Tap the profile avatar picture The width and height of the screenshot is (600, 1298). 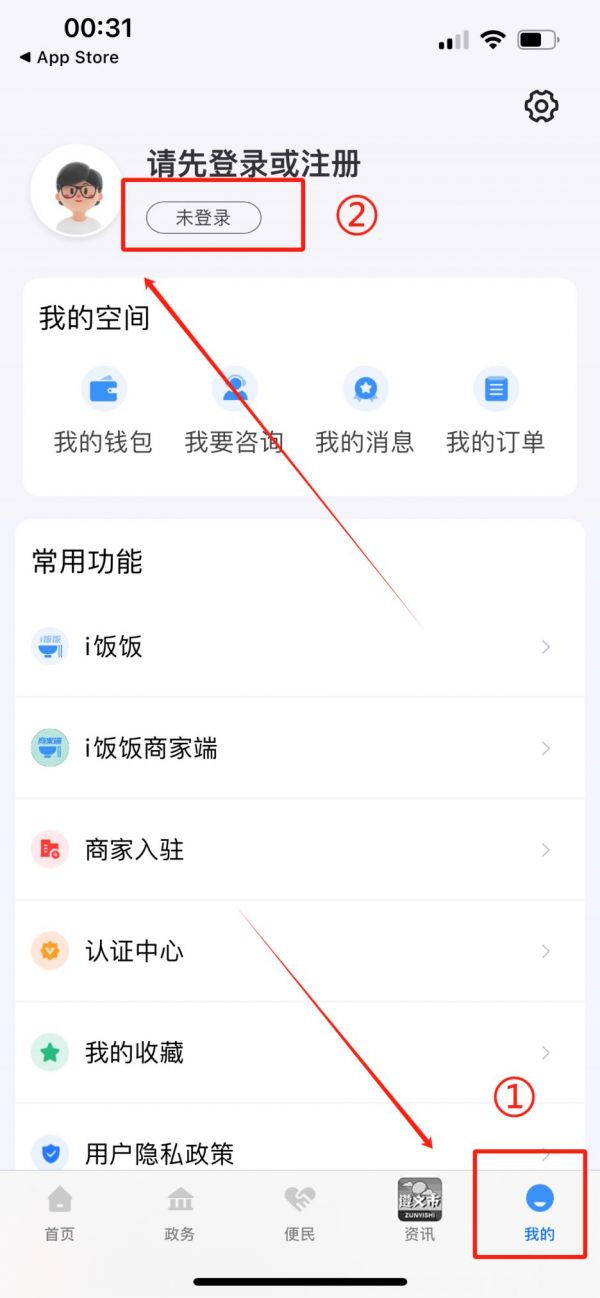click(77, 191)
